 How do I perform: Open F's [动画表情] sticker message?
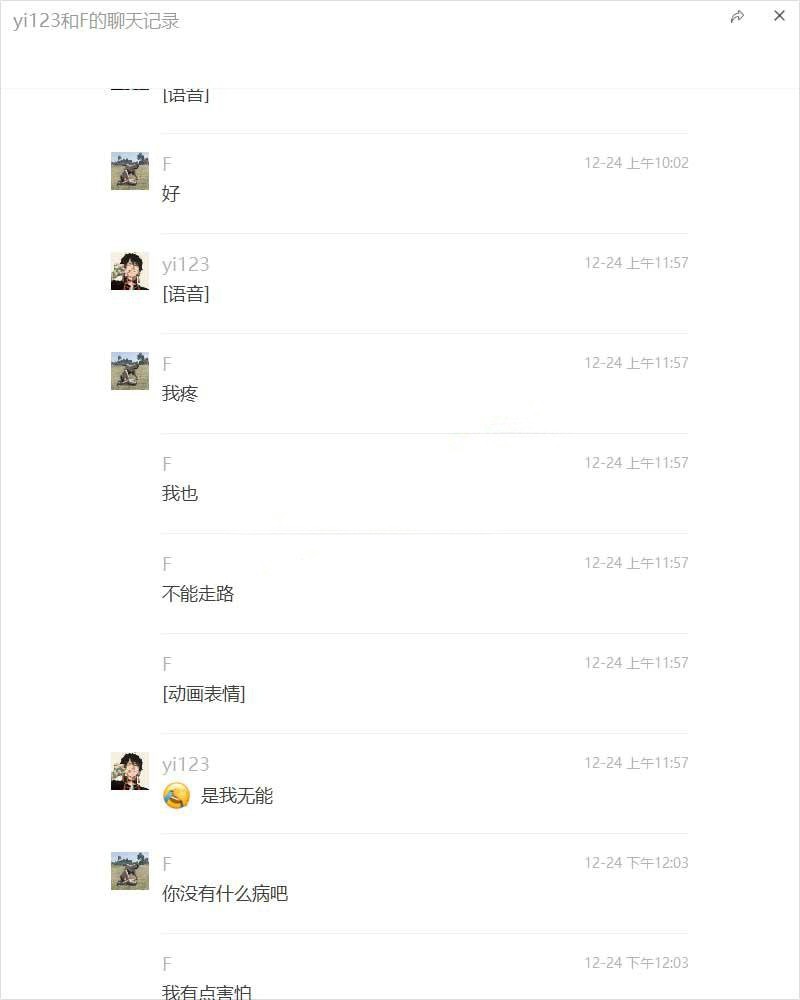[203, 694]
